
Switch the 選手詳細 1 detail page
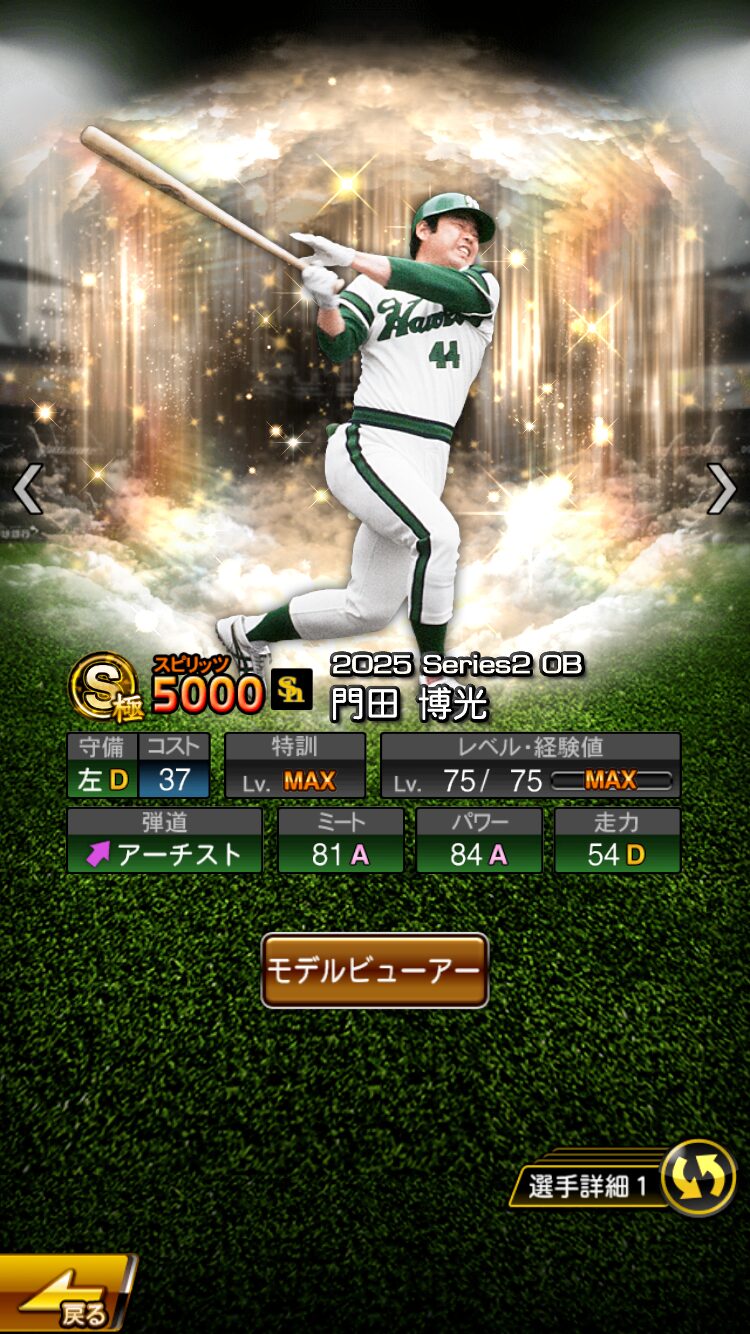click(698, 1178)
